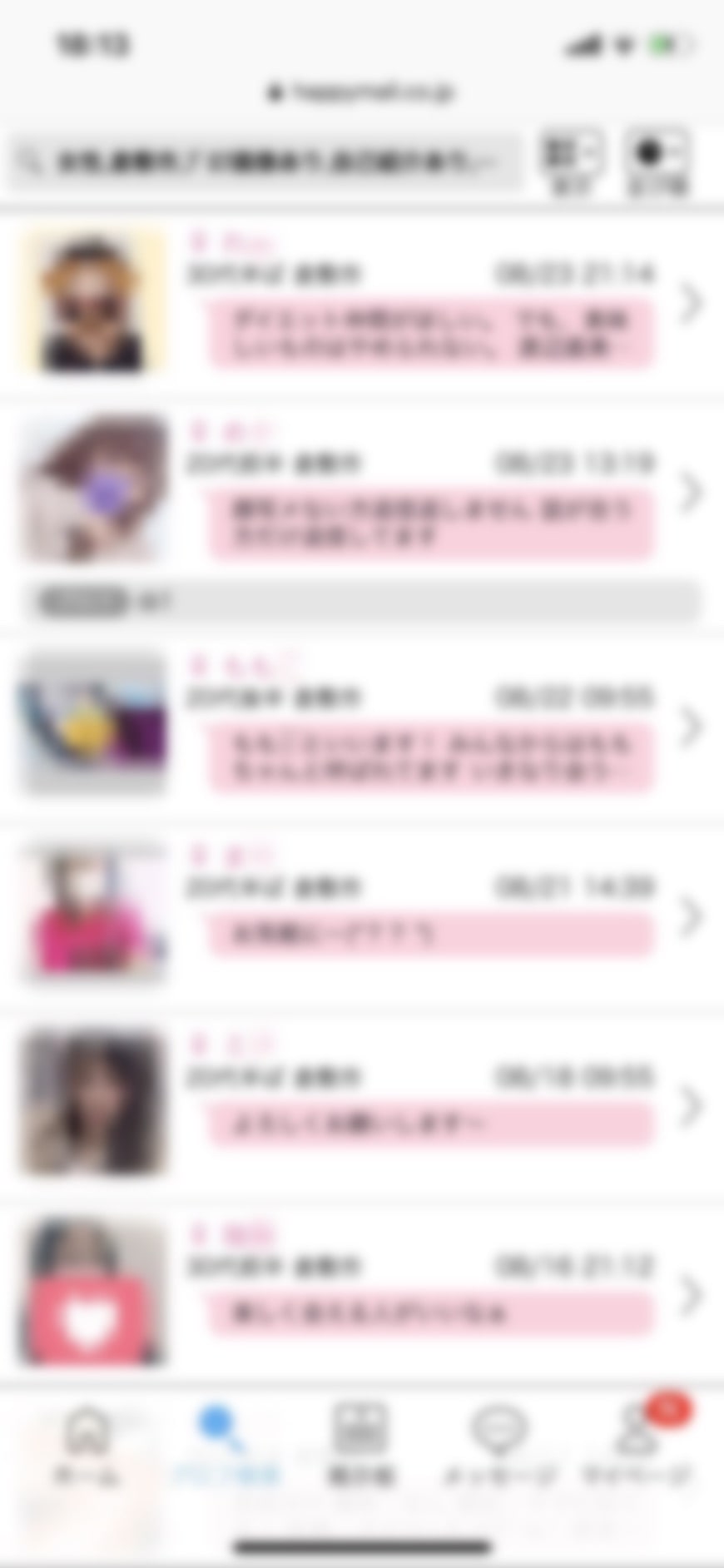Open the search conditions field
This screenshot has height=1568, width=724.
[x=266, y=160]
